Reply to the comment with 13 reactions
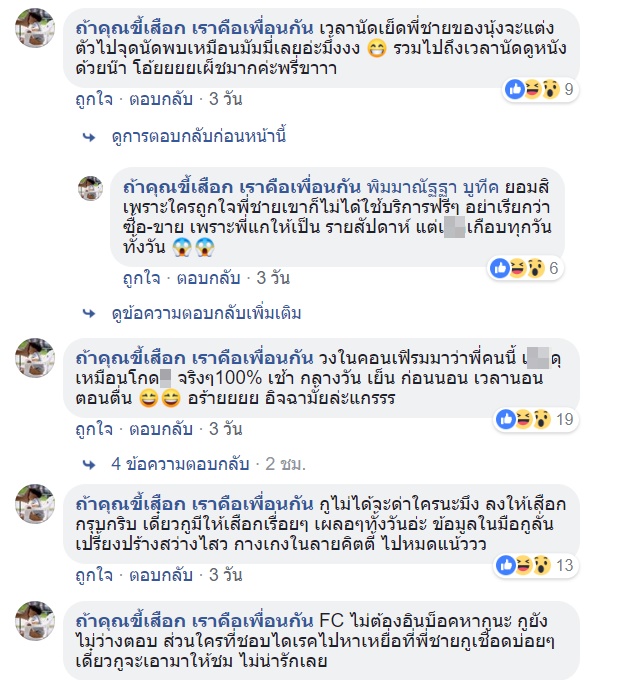 149,577
